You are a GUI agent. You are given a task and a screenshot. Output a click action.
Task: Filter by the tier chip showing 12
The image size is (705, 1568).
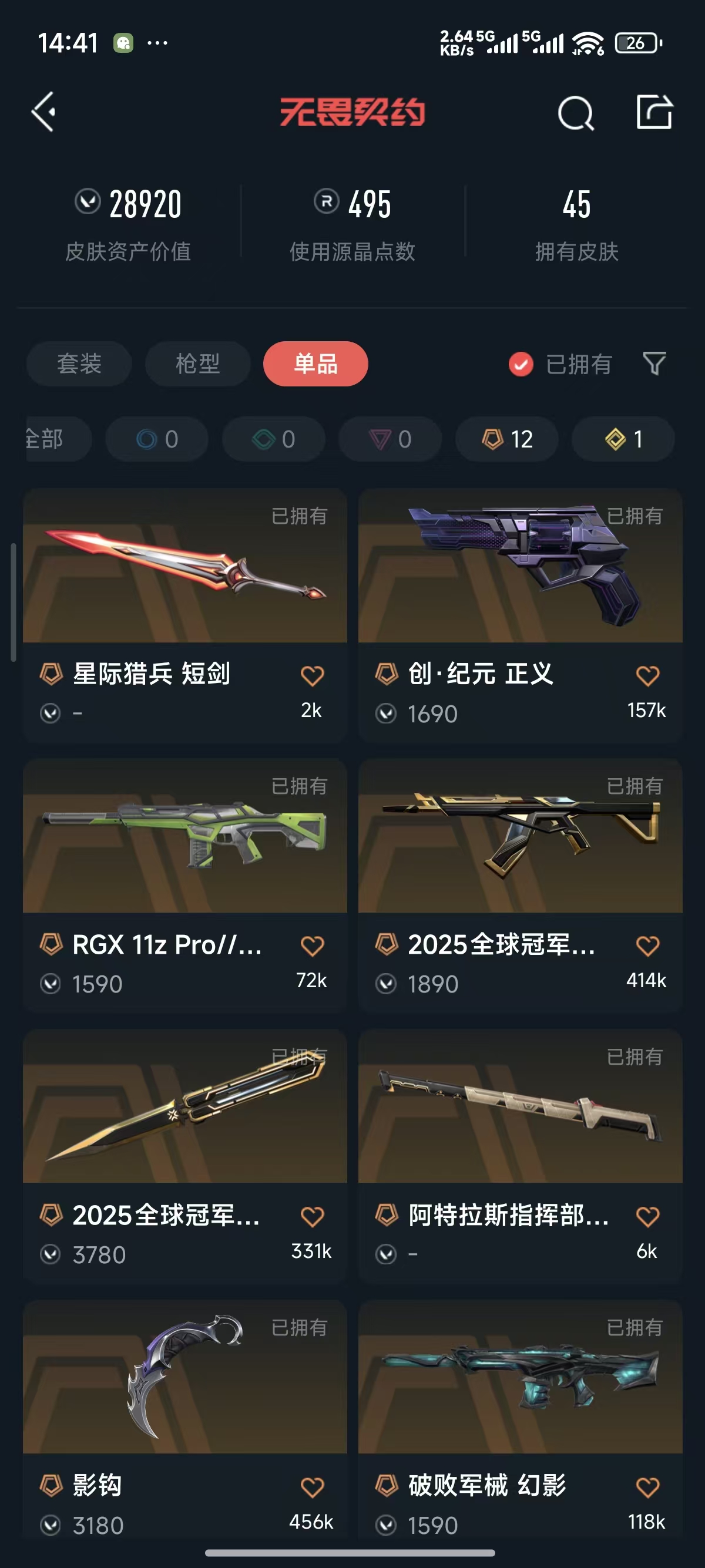coord(507,439)
